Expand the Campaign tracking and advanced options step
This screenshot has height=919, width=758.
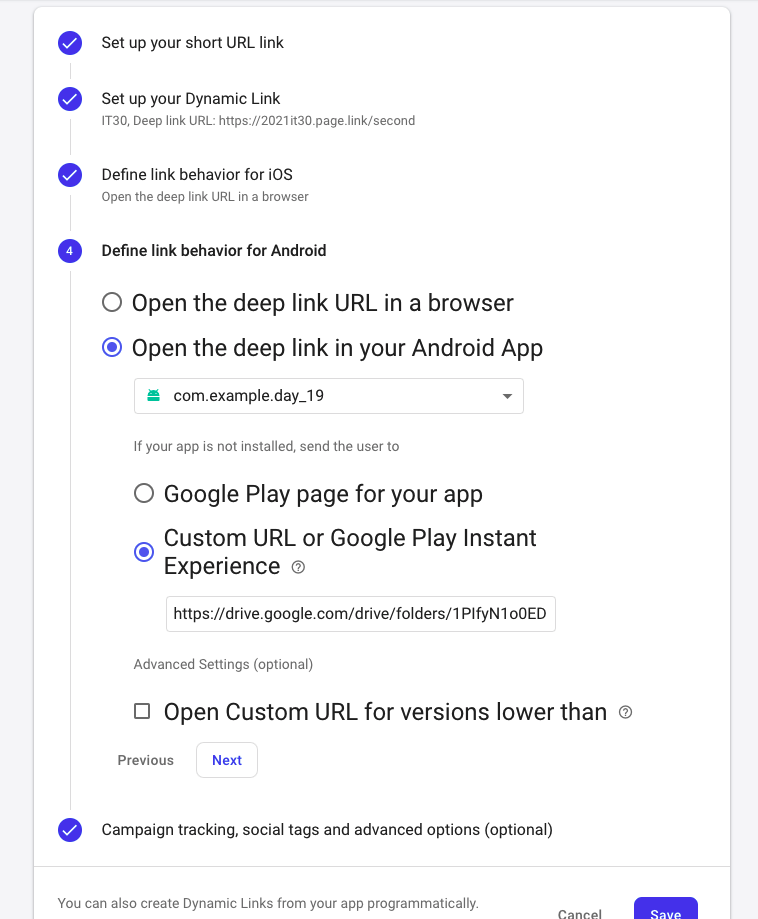(327, 830)
